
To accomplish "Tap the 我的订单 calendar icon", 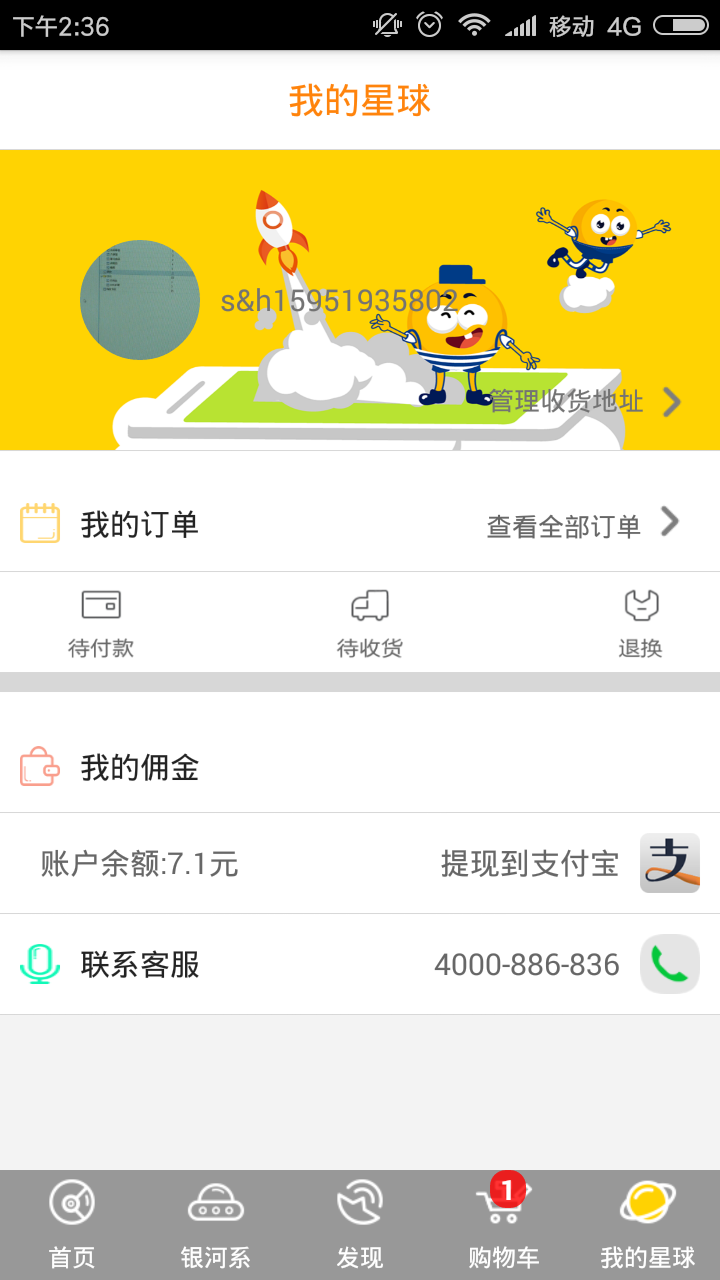I will point(40,522).
